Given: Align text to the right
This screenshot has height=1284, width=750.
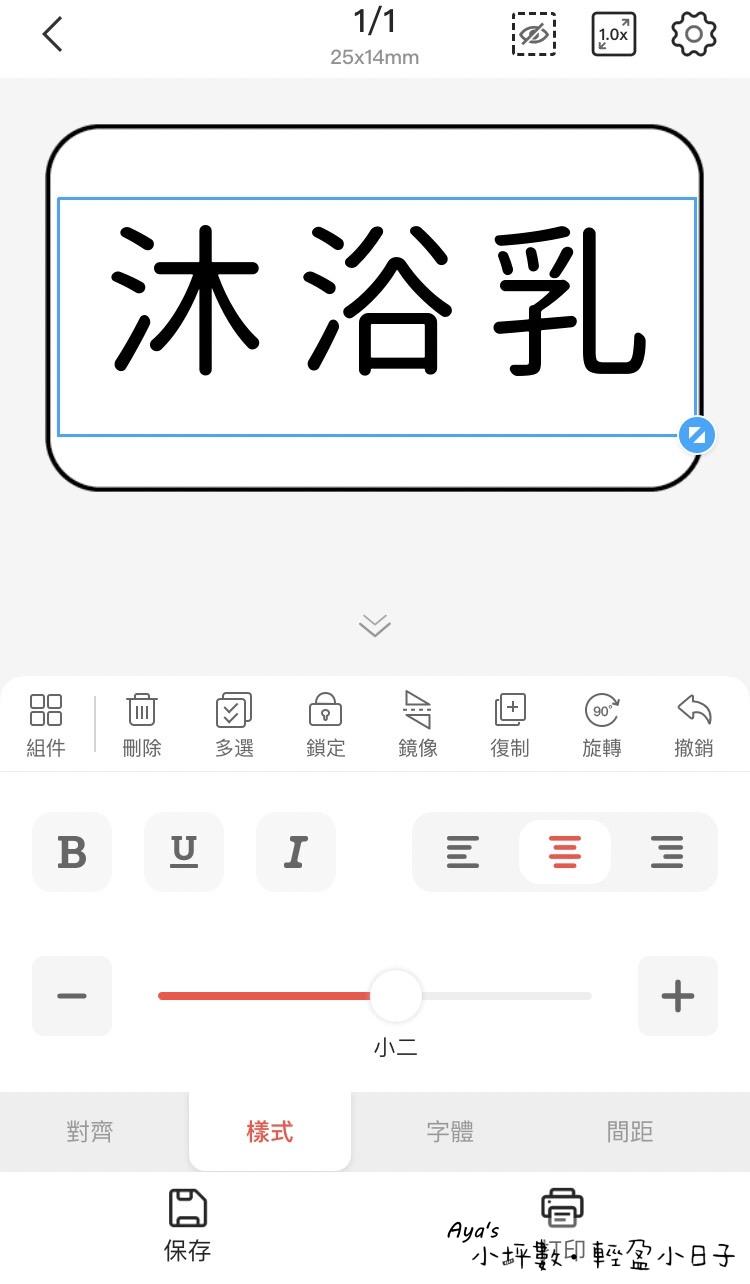Looking at the screenshot, I should (667, 852).
